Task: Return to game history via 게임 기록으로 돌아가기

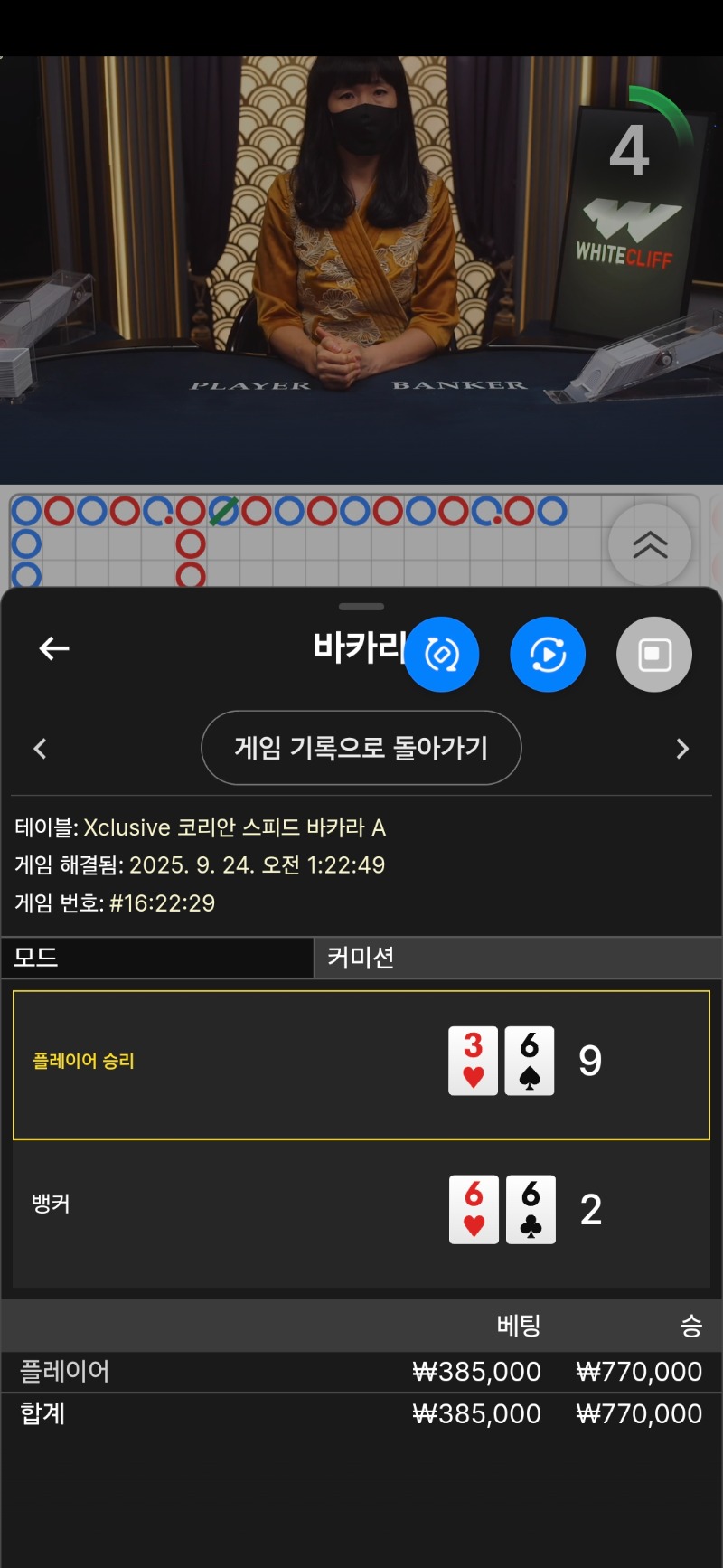Action: pos(361,748)
